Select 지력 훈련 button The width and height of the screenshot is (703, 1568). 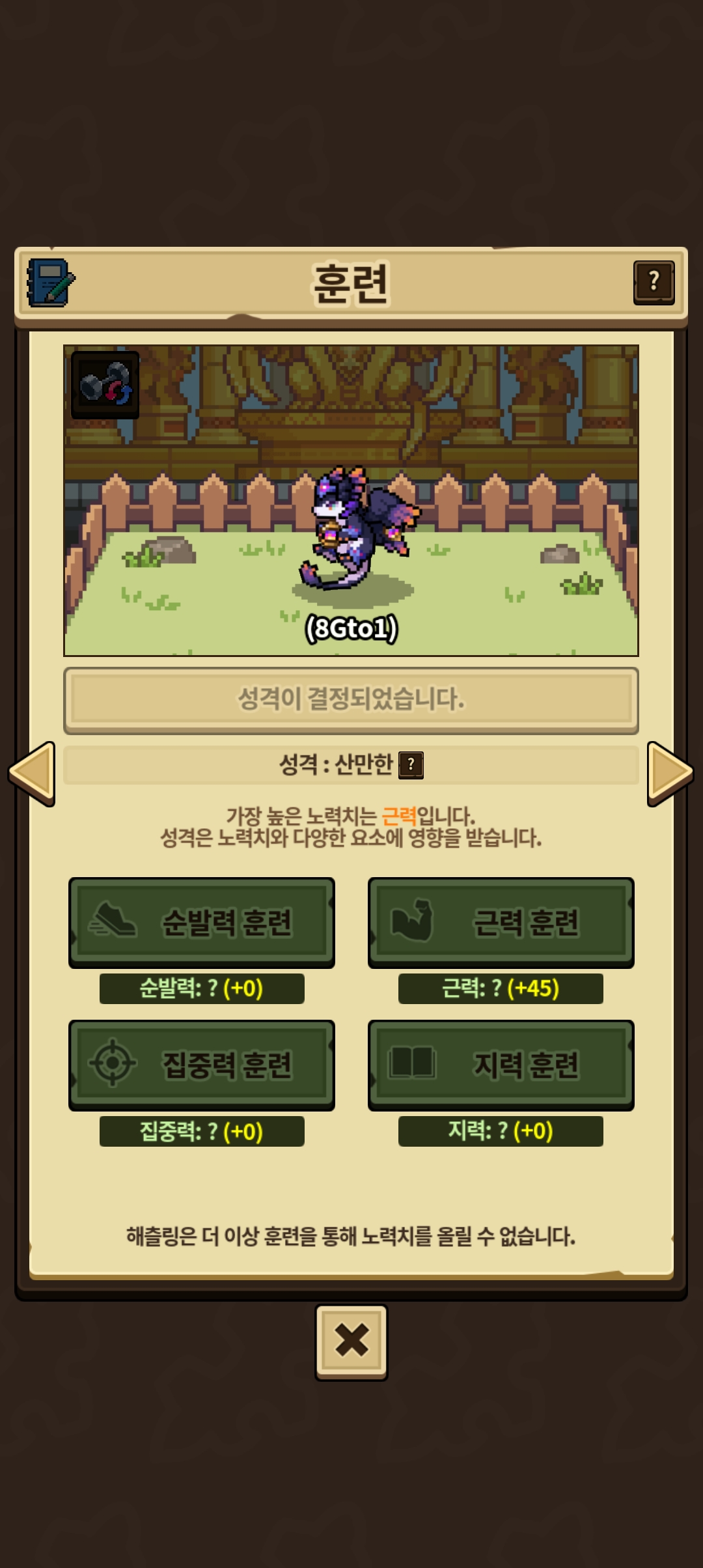[501, 1065]
